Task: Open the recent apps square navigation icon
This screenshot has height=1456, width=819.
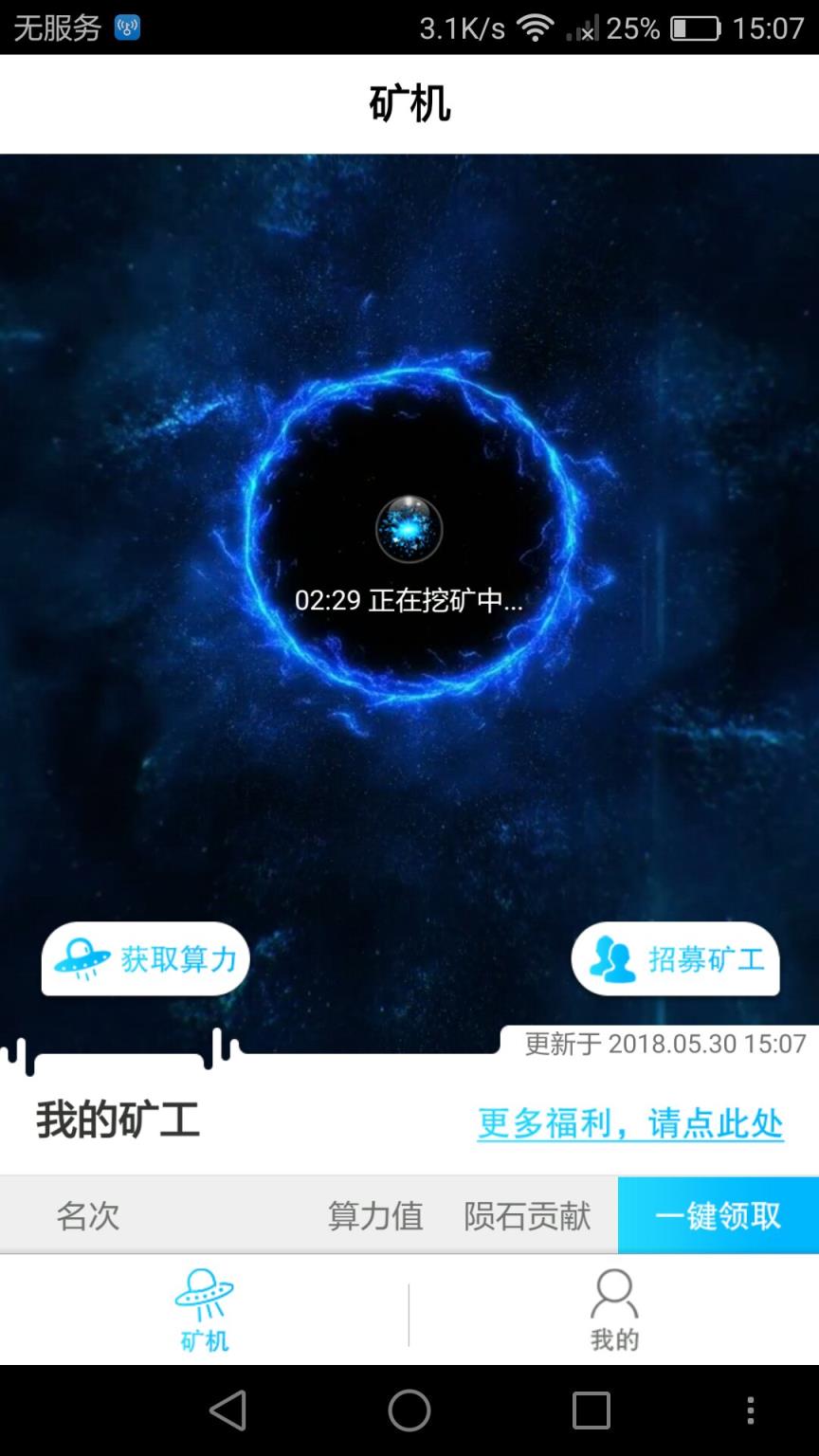Action: 590,1412
